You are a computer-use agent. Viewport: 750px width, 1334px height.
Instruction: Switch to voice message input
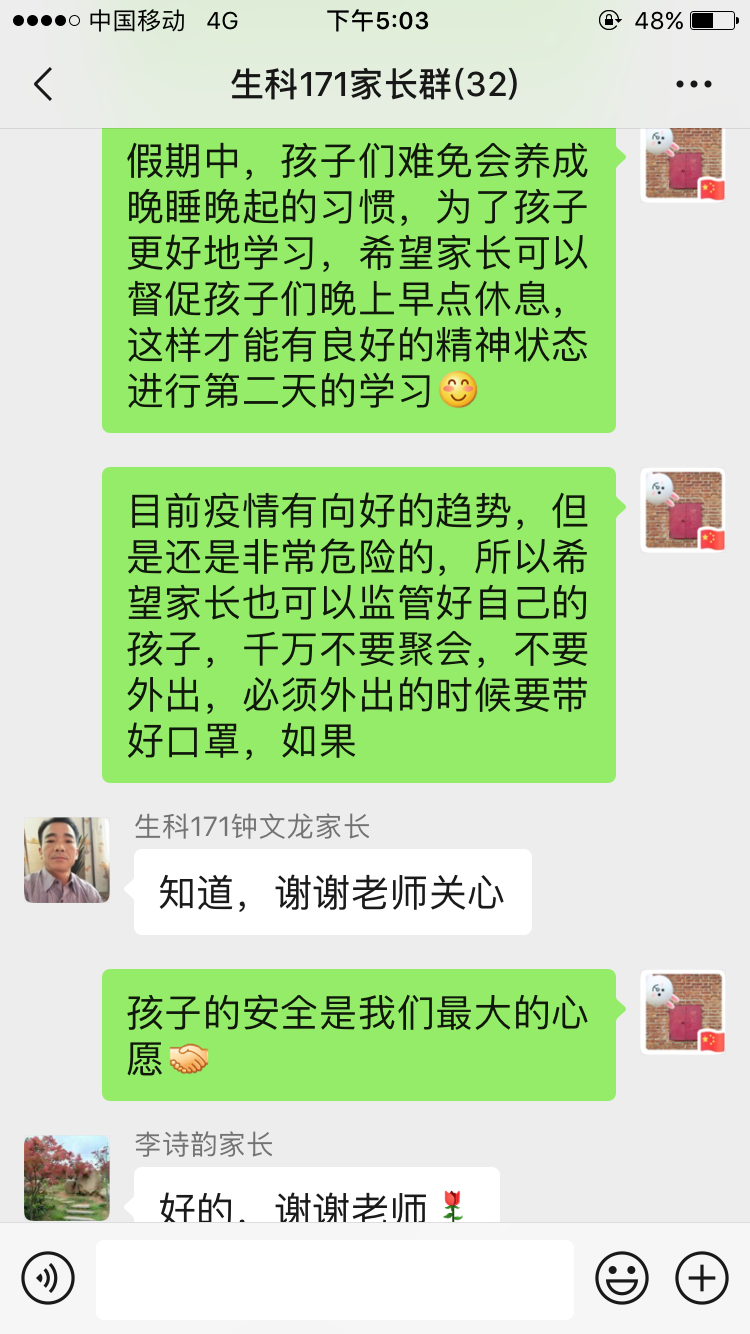pos(48,1277)
